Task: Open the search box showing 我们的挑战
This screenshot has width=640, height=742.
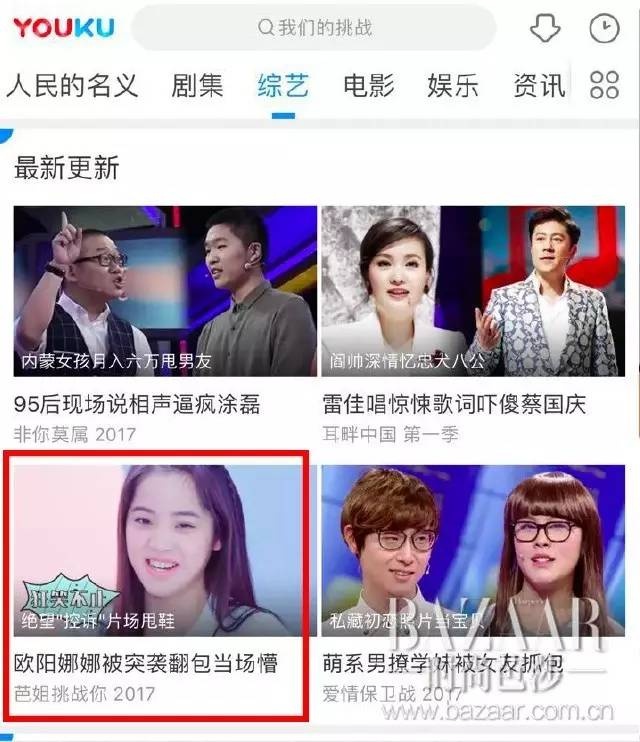Action: [x=314, y=28]
